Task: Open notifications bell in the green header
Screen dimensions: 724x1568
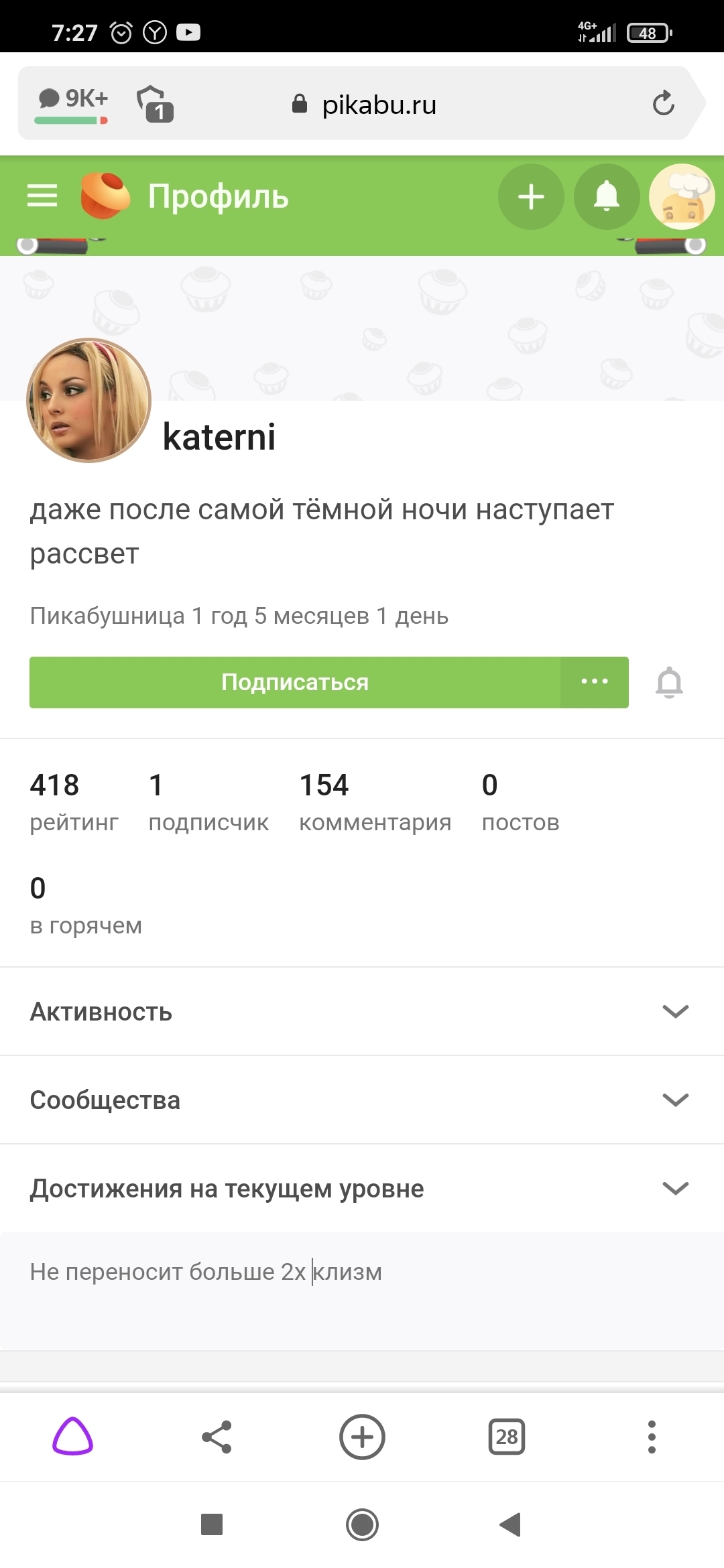Action: pos(607,197)
